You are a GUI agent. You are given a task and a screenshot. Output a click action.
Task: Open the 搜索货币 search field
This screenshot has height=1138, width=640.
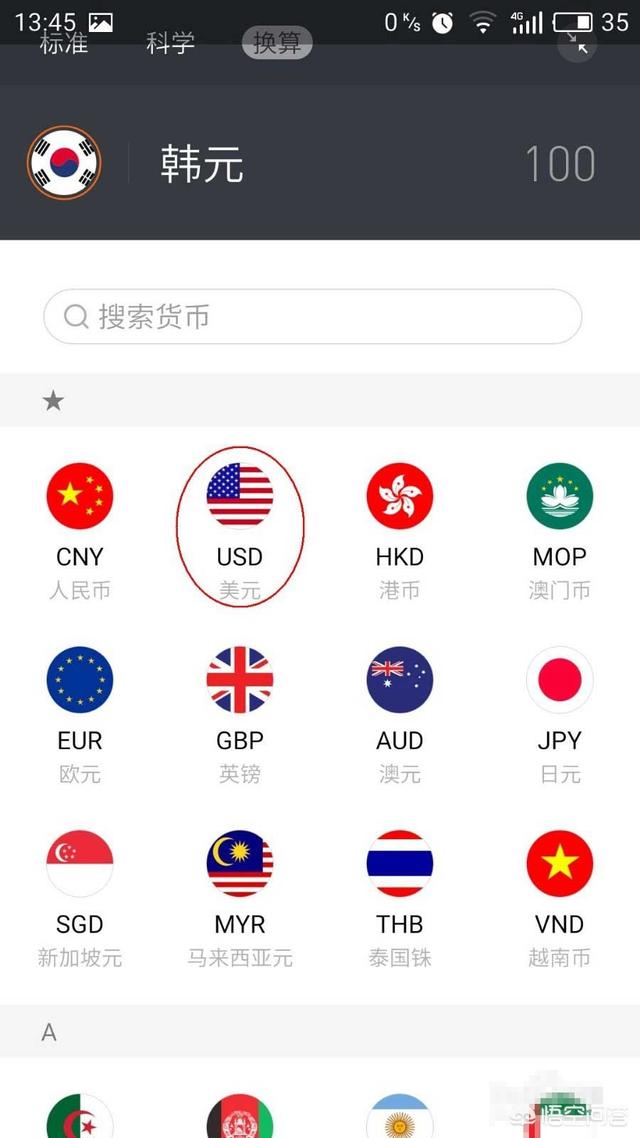tap(313, 316)
